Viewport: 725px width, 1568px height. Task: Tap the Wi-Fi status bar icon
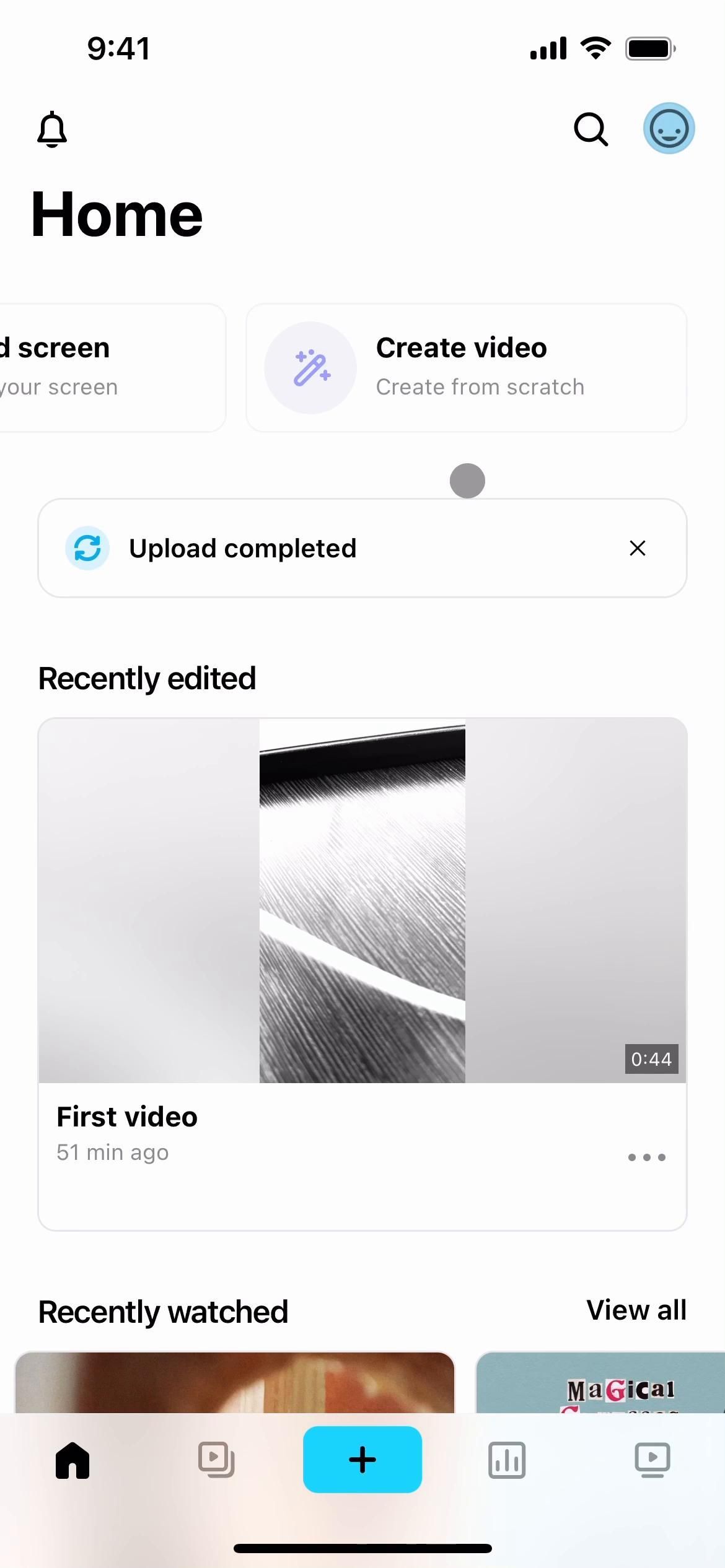pos(595,46)
